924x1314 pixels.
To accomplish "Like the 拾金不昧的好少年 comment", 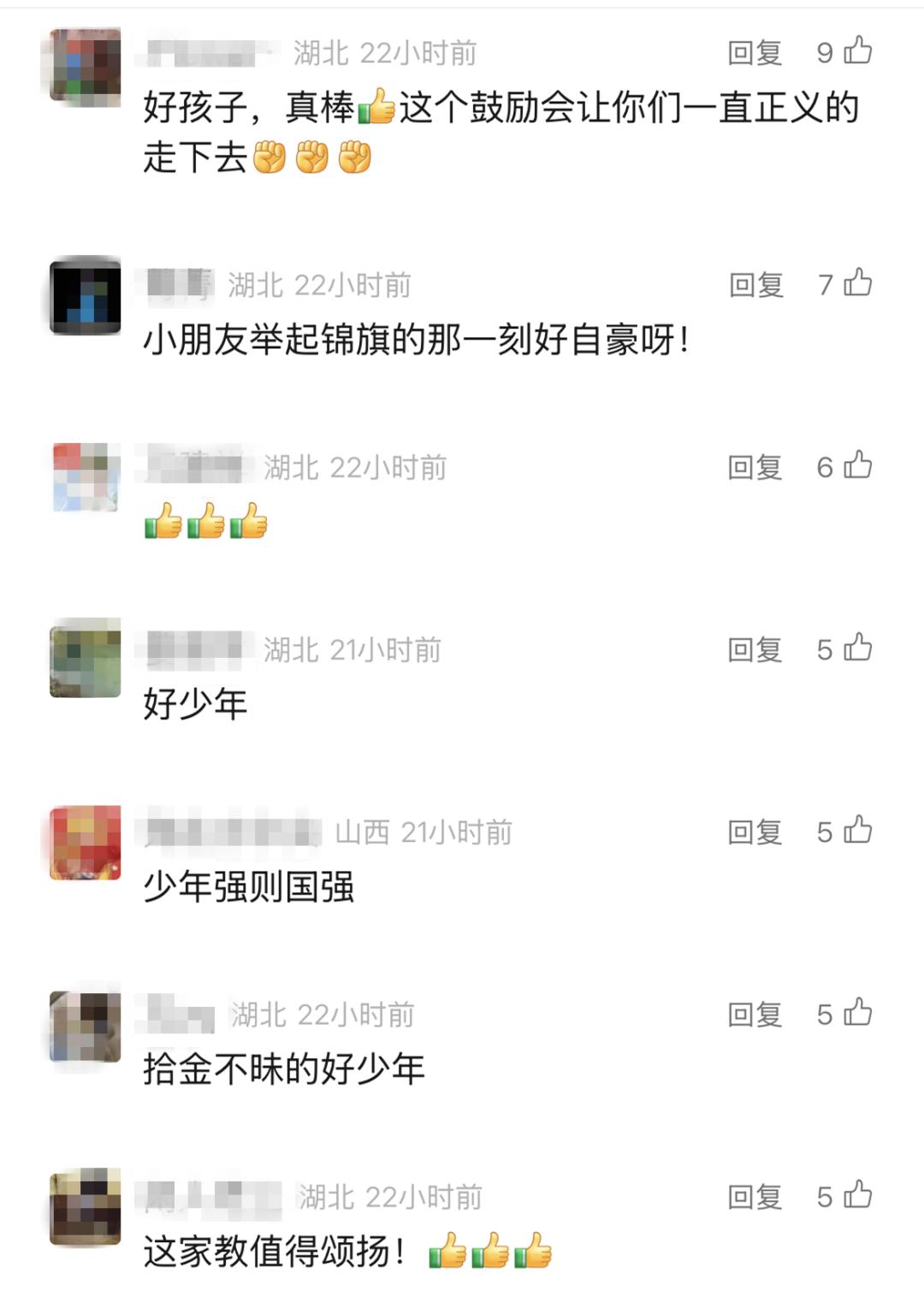I will pyautogui.click(x=857, y=1013).
